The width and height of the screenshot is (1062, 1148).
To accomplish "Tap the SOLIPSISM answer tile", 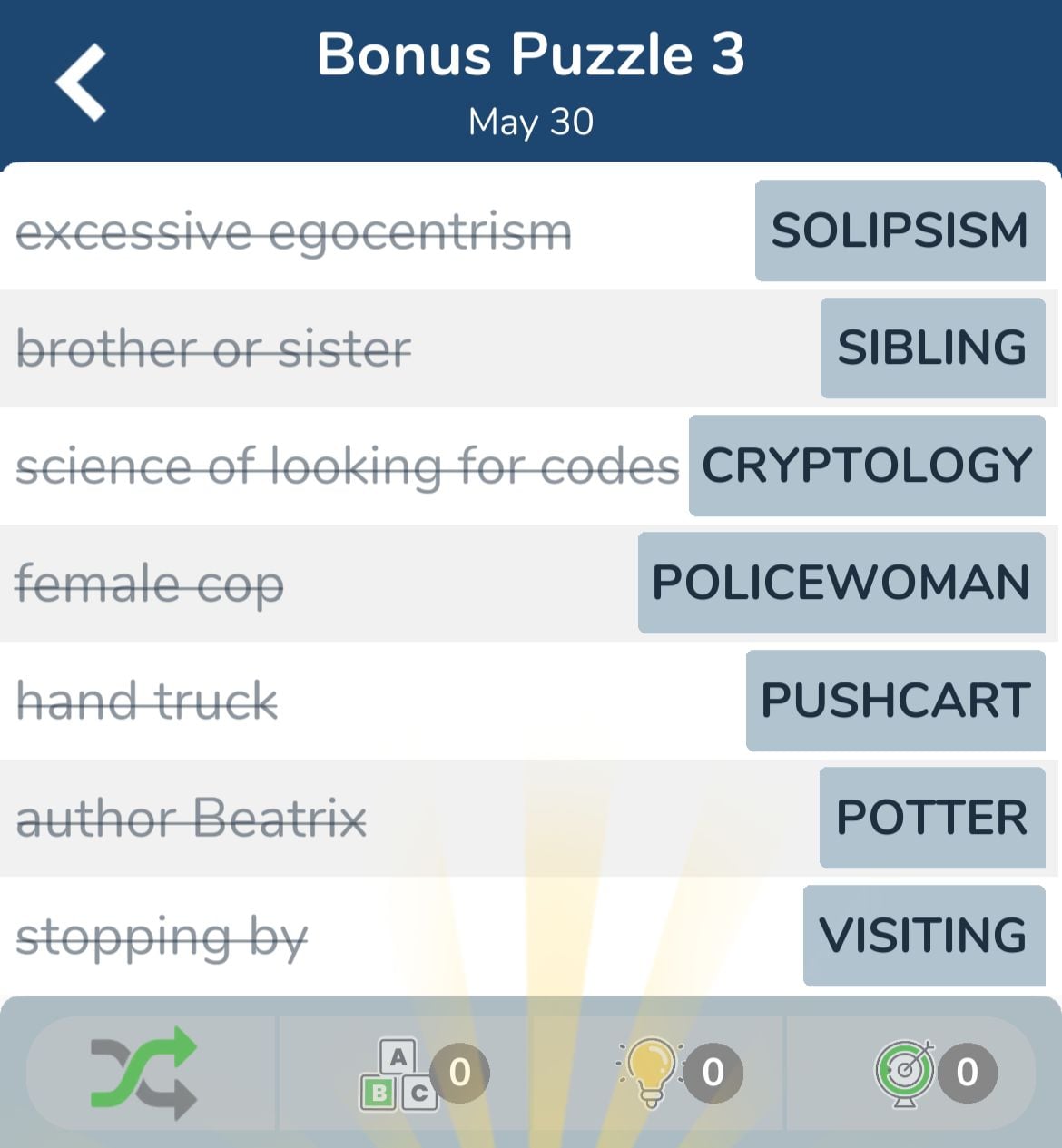I will pyautogui.click(x=900, y=231).
